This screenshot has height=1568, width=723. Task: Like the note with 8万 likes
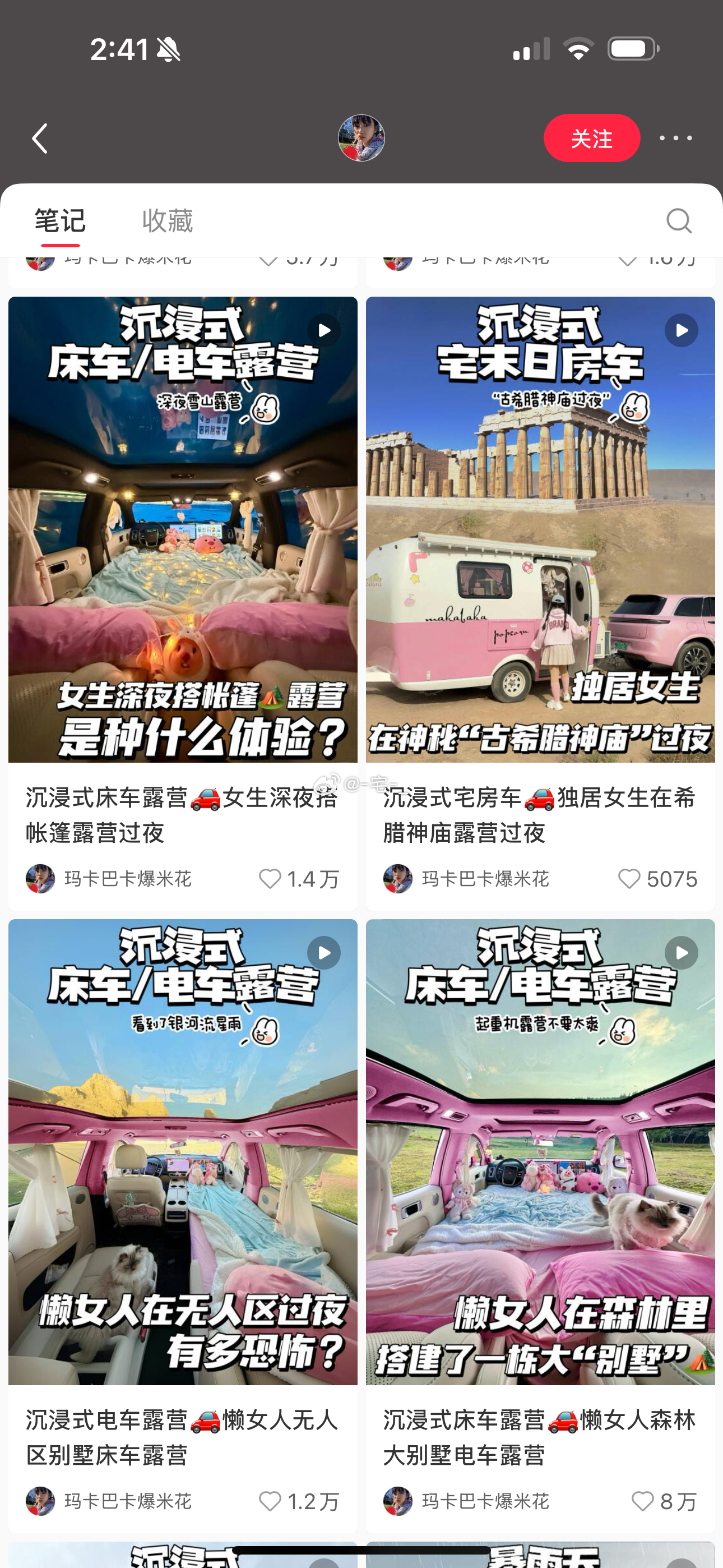tap(642, 1501)
